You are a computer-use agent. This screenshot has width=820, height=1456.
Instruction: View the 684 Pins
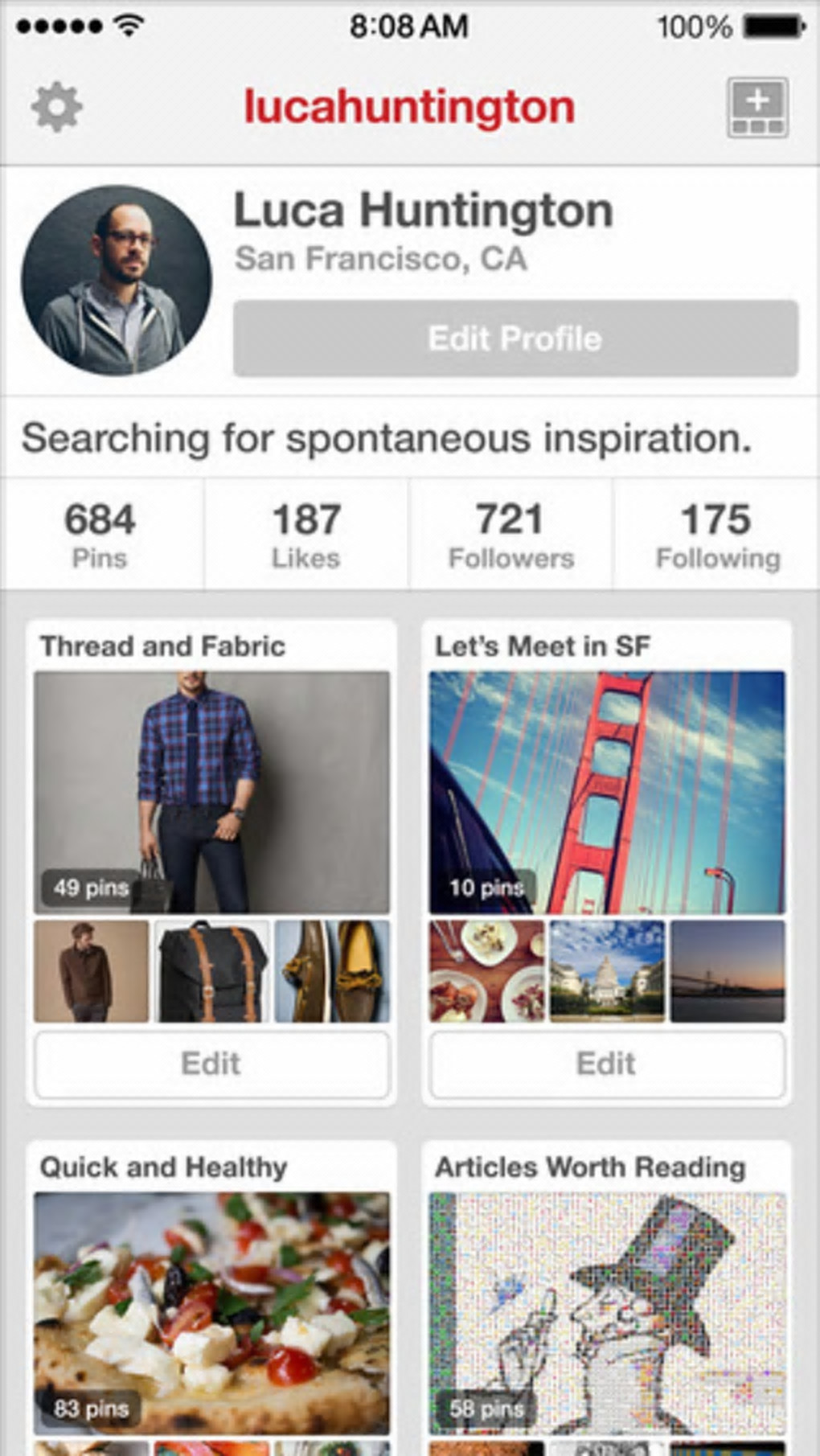tap(100, 534)
